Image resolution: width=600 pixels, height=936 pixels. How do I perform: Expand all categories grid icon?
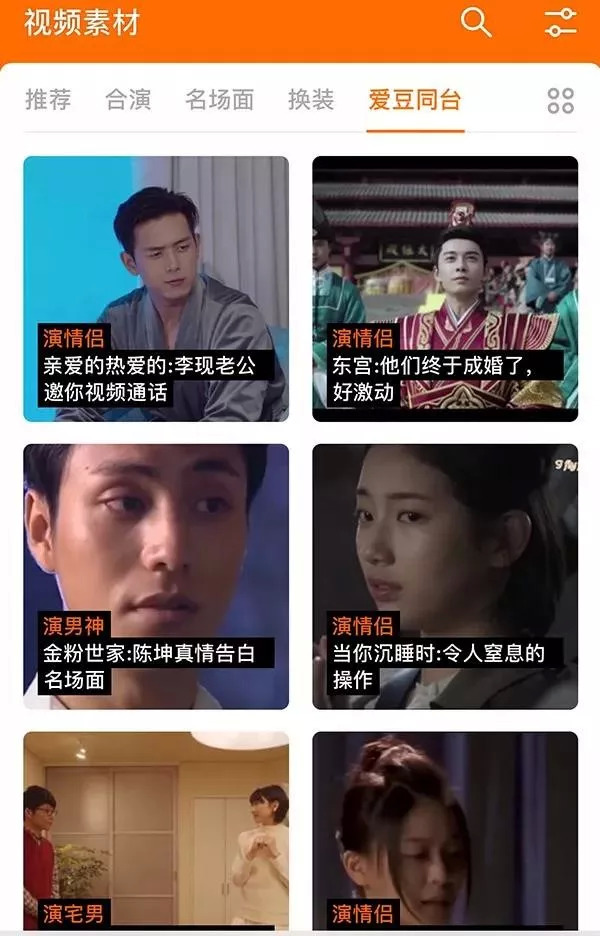point(561,100)
